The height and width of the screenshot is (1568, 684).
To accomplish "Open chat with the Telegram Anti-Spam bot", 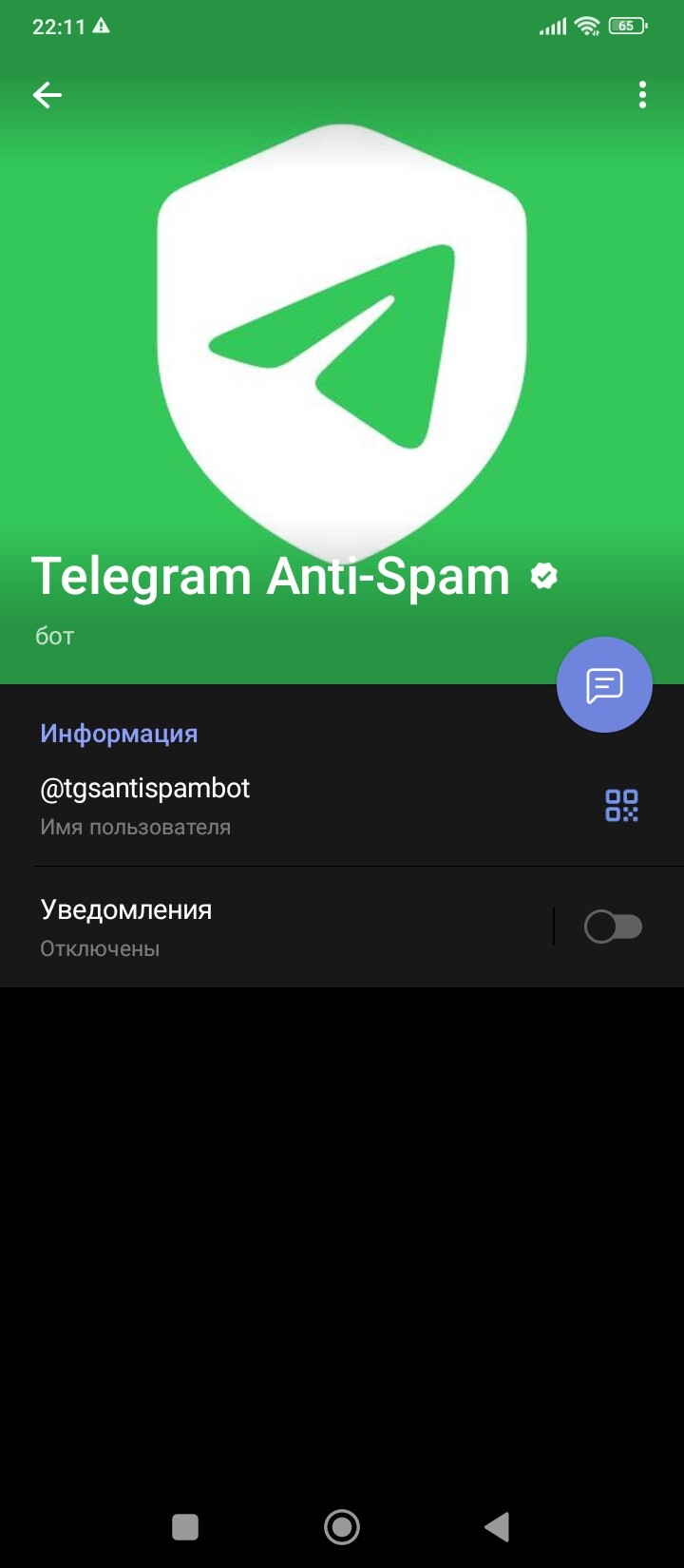I will [x=604, y=684].
